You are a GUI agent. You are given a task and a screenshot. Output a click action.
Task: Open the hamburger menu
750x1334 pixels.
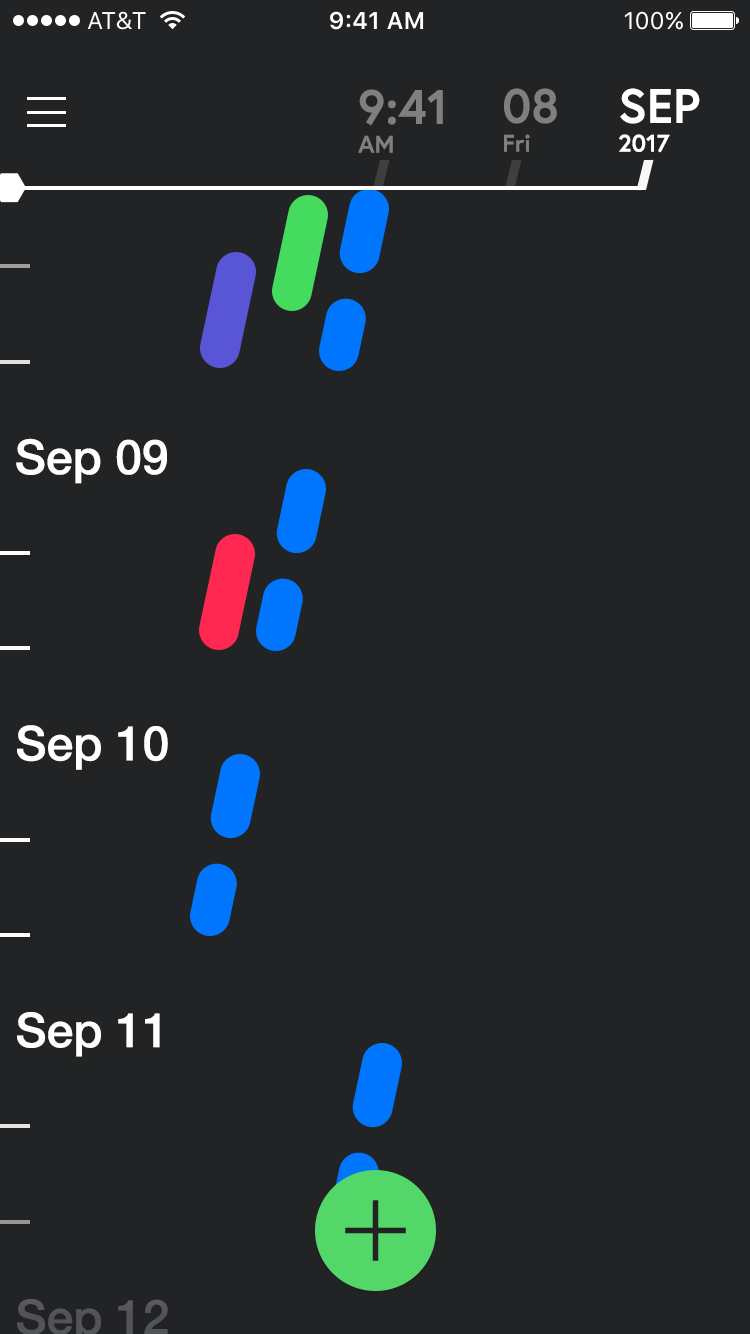[x=46, y=112]
